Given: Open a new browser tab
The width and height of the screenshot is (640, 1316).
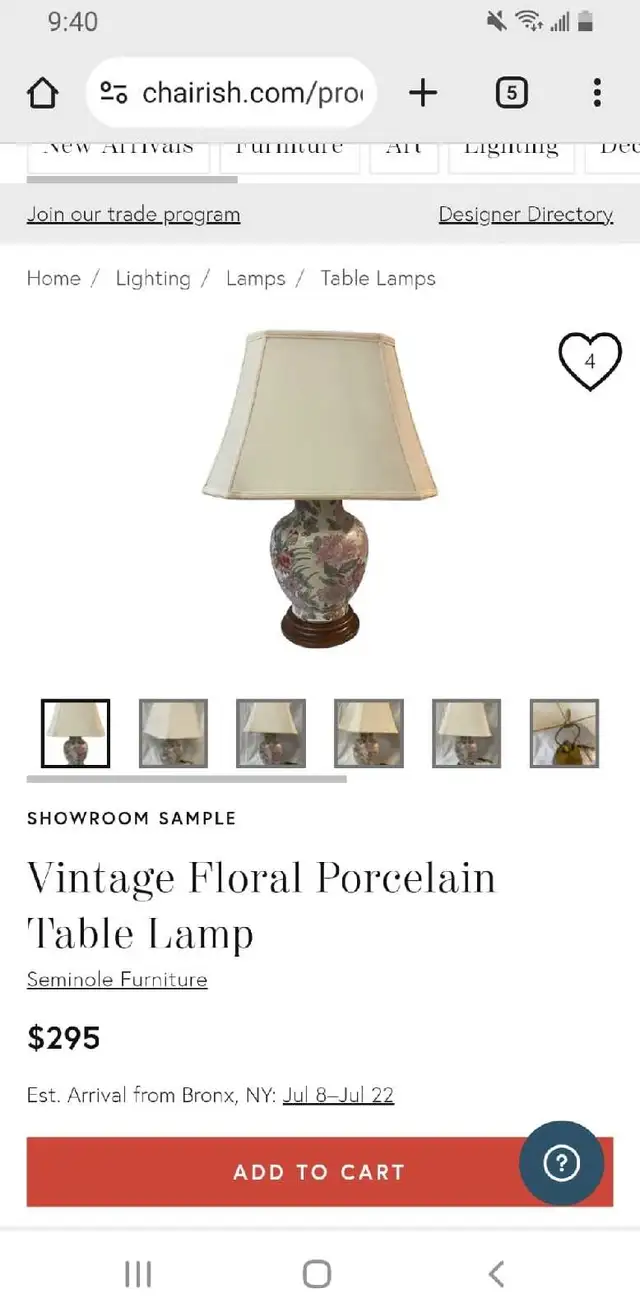Looking at the screenshot, I should 423,94.
